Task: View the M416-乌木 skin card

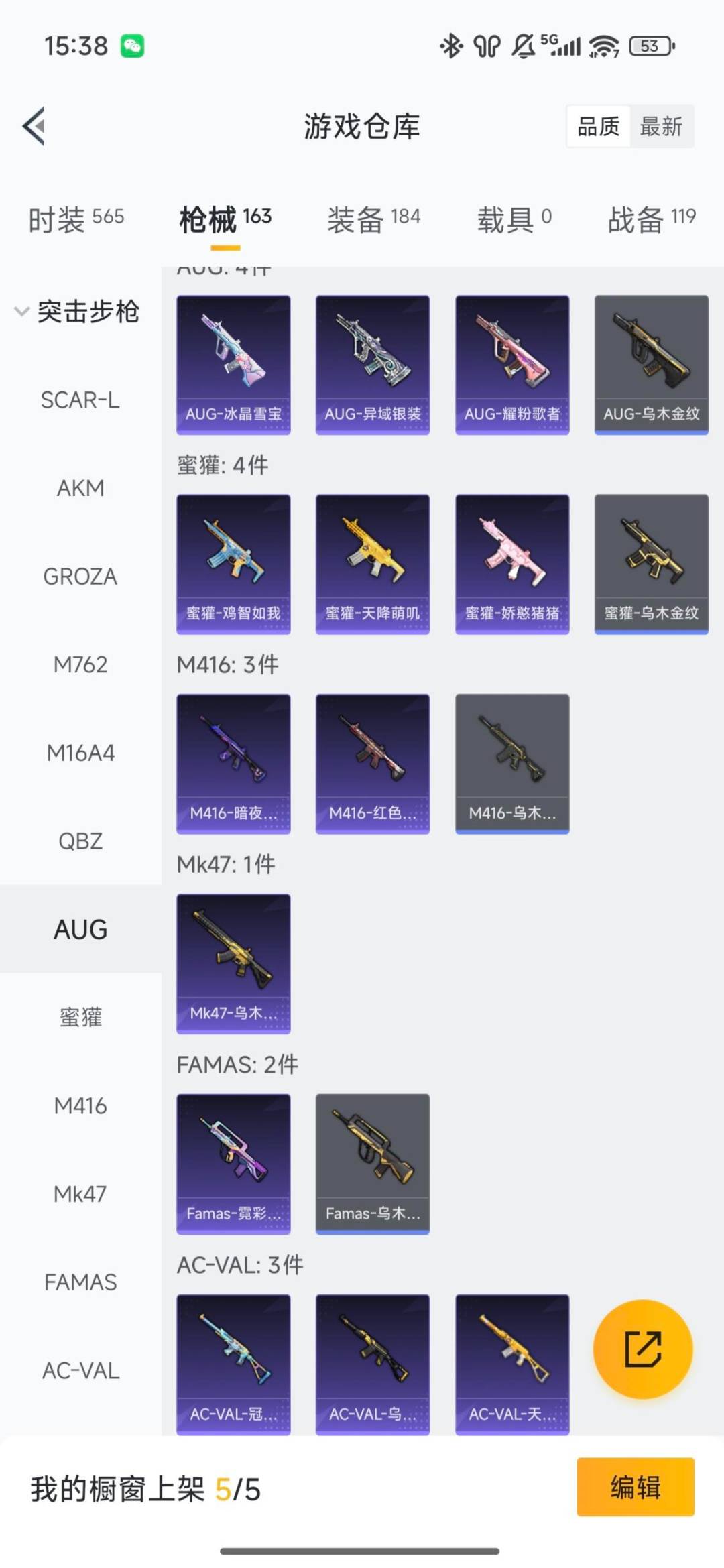Action: (x=512, y=764)
